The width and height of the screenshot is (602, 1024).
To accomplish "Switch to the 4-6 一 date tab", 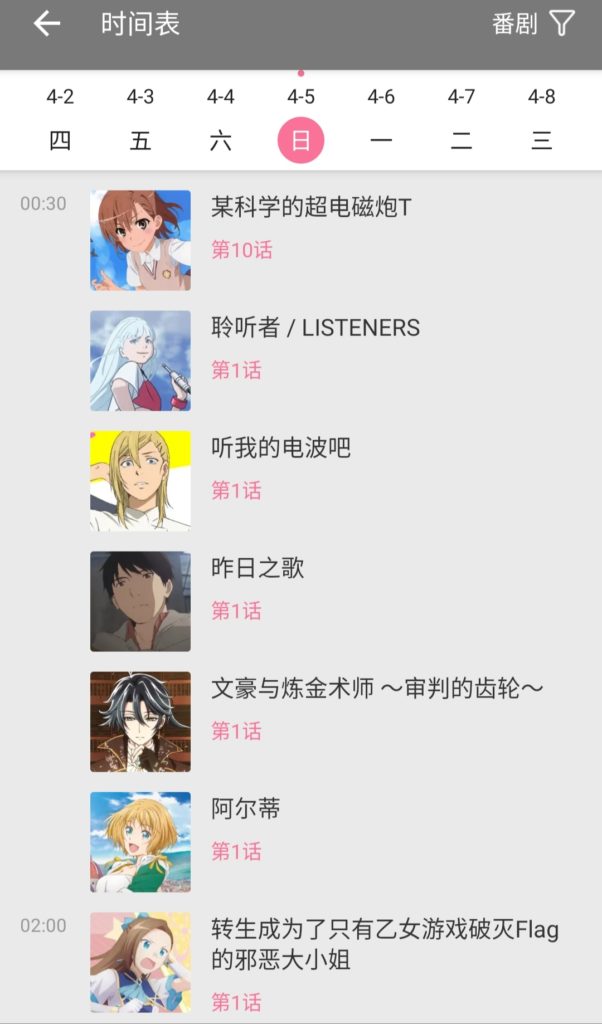I will (381, 120).
